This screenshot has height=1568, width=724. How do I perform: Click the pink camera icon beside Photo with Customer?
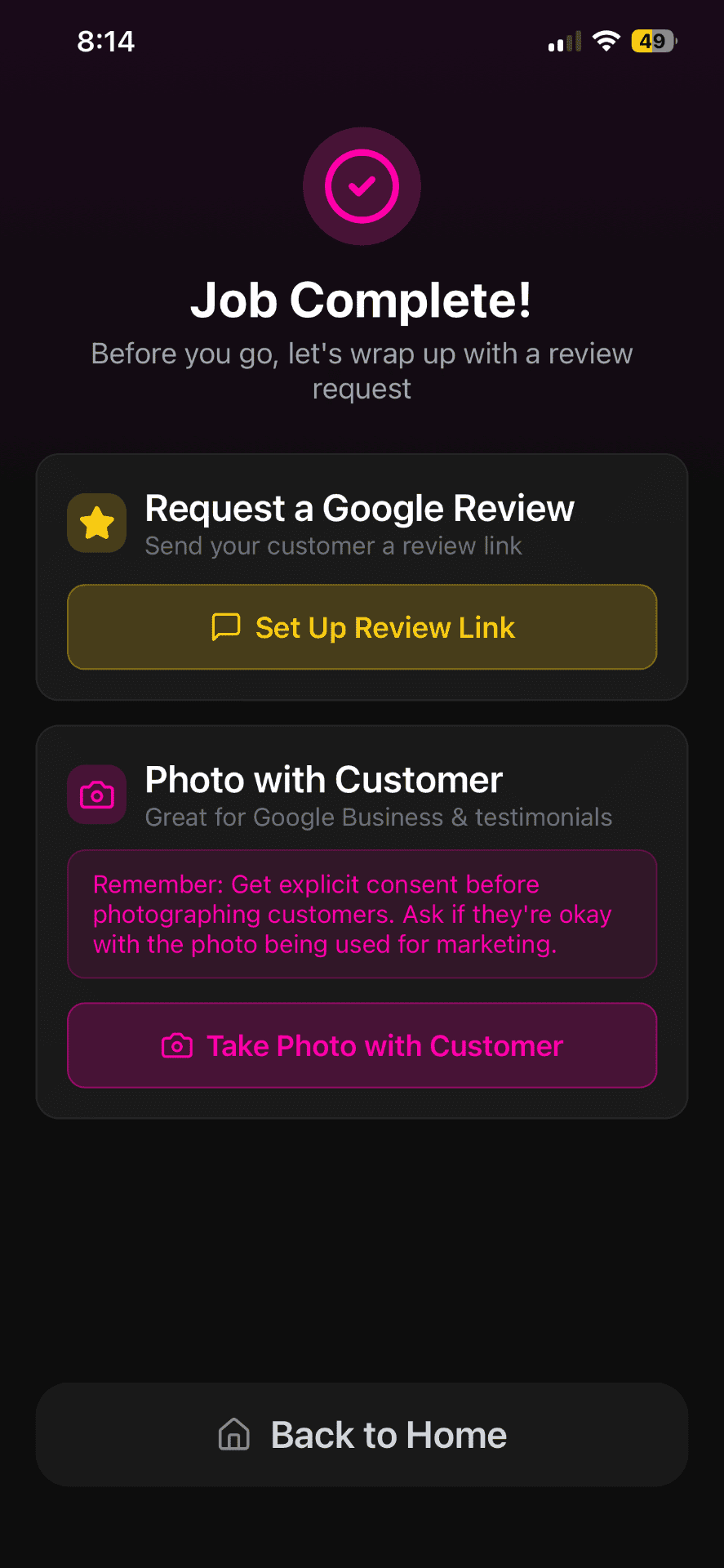coord(96,795)
